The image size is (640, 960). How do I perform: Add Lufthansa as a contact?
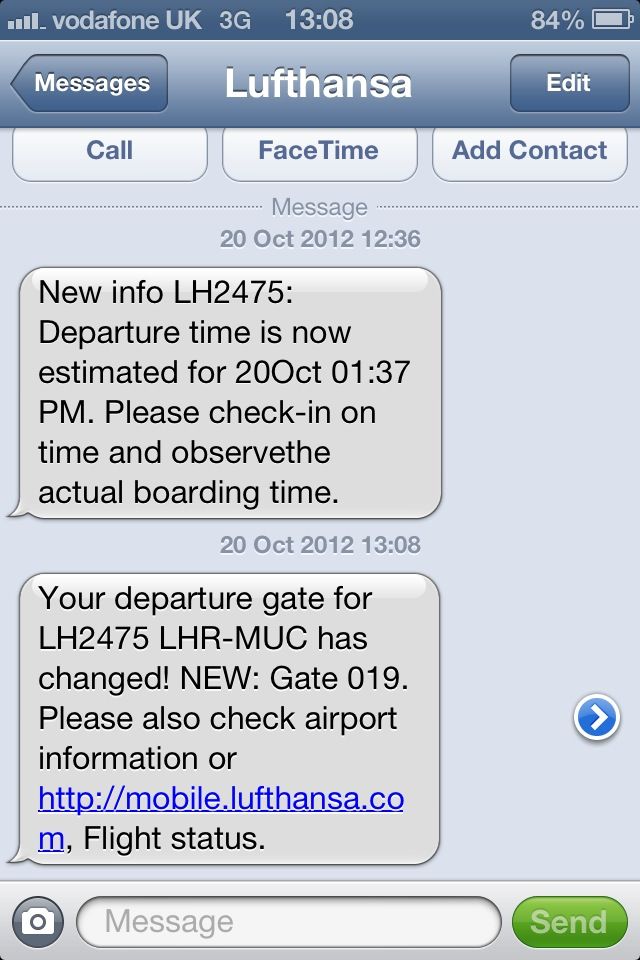point(529,151)
